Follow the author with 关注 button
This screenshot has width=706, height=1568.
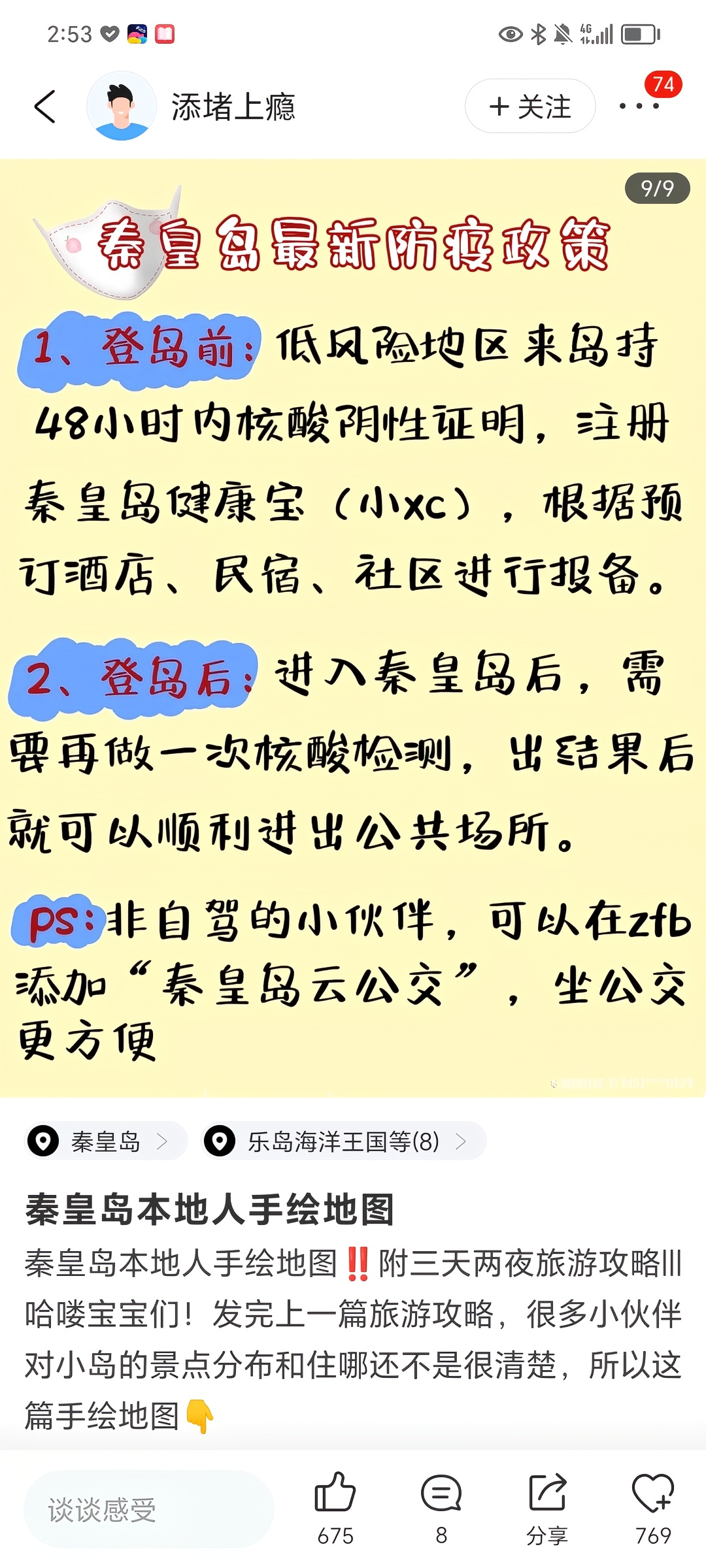click(x=530, y=106)
